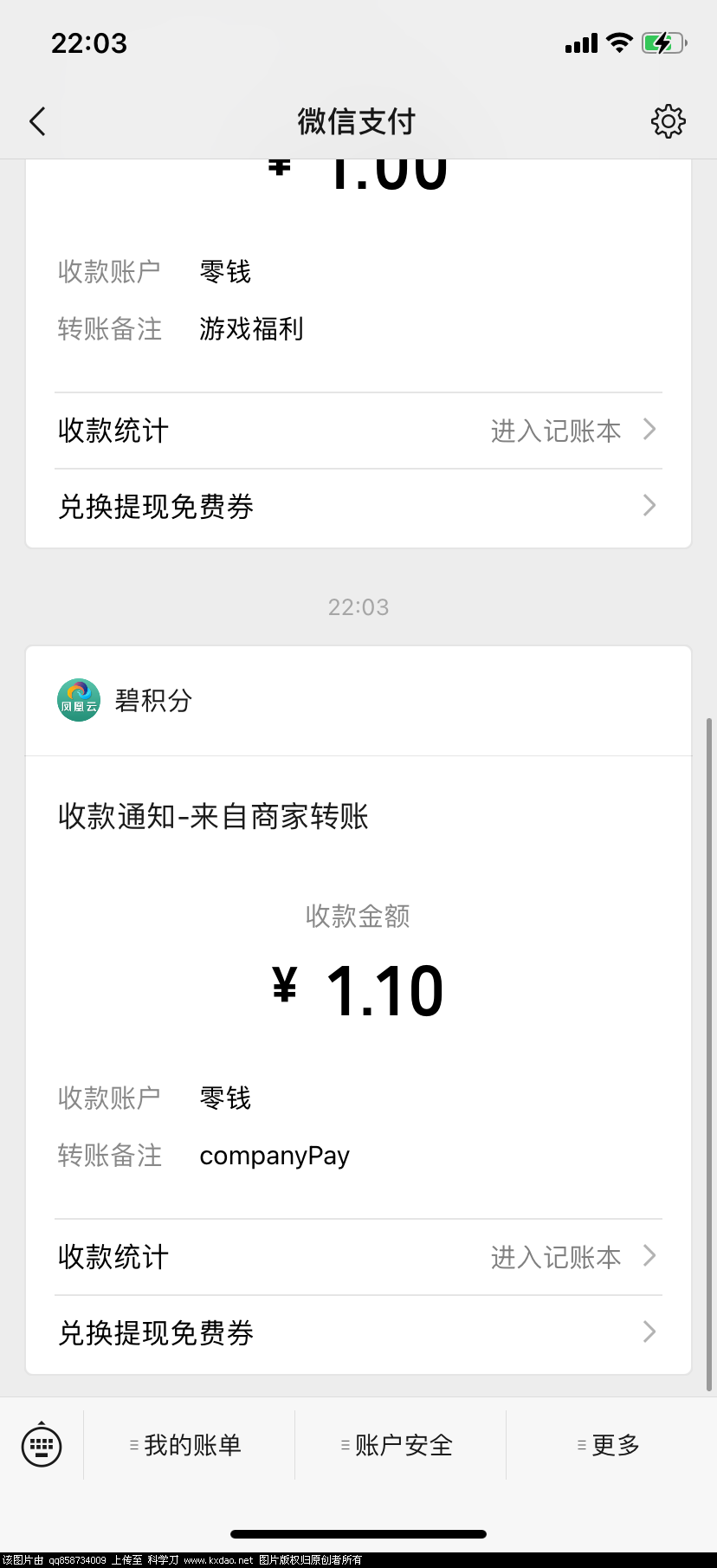Expand the 更多 menu
717x1568 pixels.
(x=611, y=1445)
